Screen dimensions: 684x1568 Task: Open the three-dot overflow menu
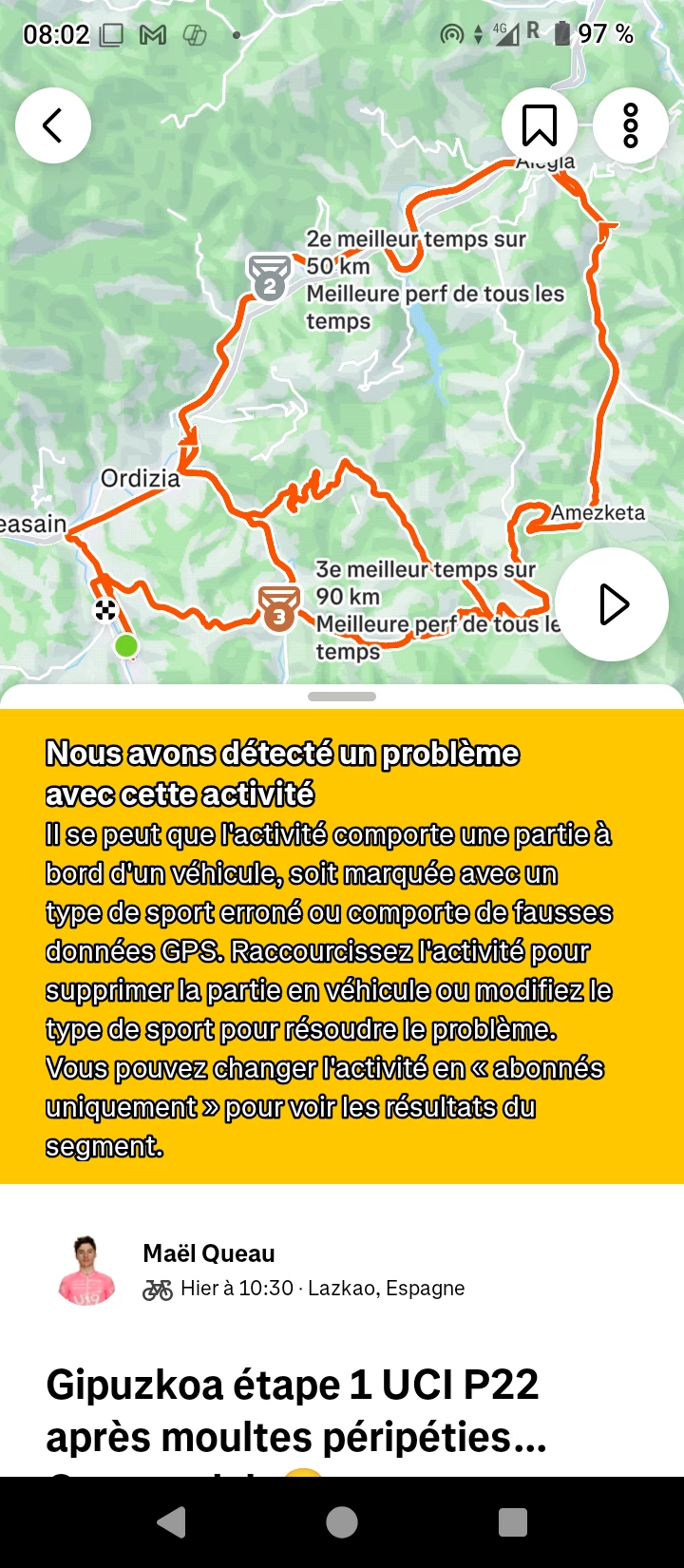click(x=631, y=125)
